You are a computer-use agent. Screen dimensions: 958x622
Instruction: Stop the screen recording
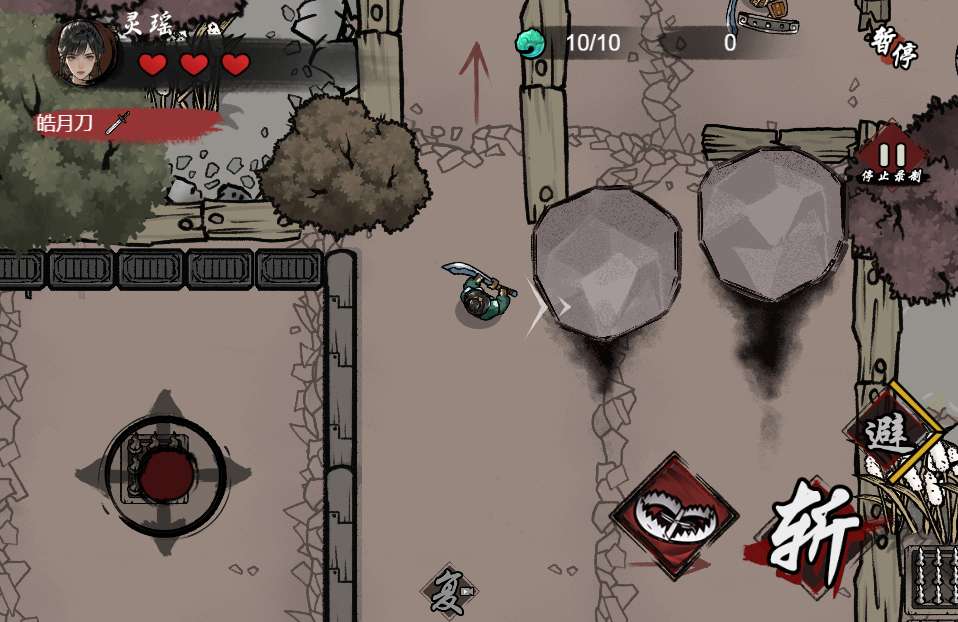click(891, 157)
